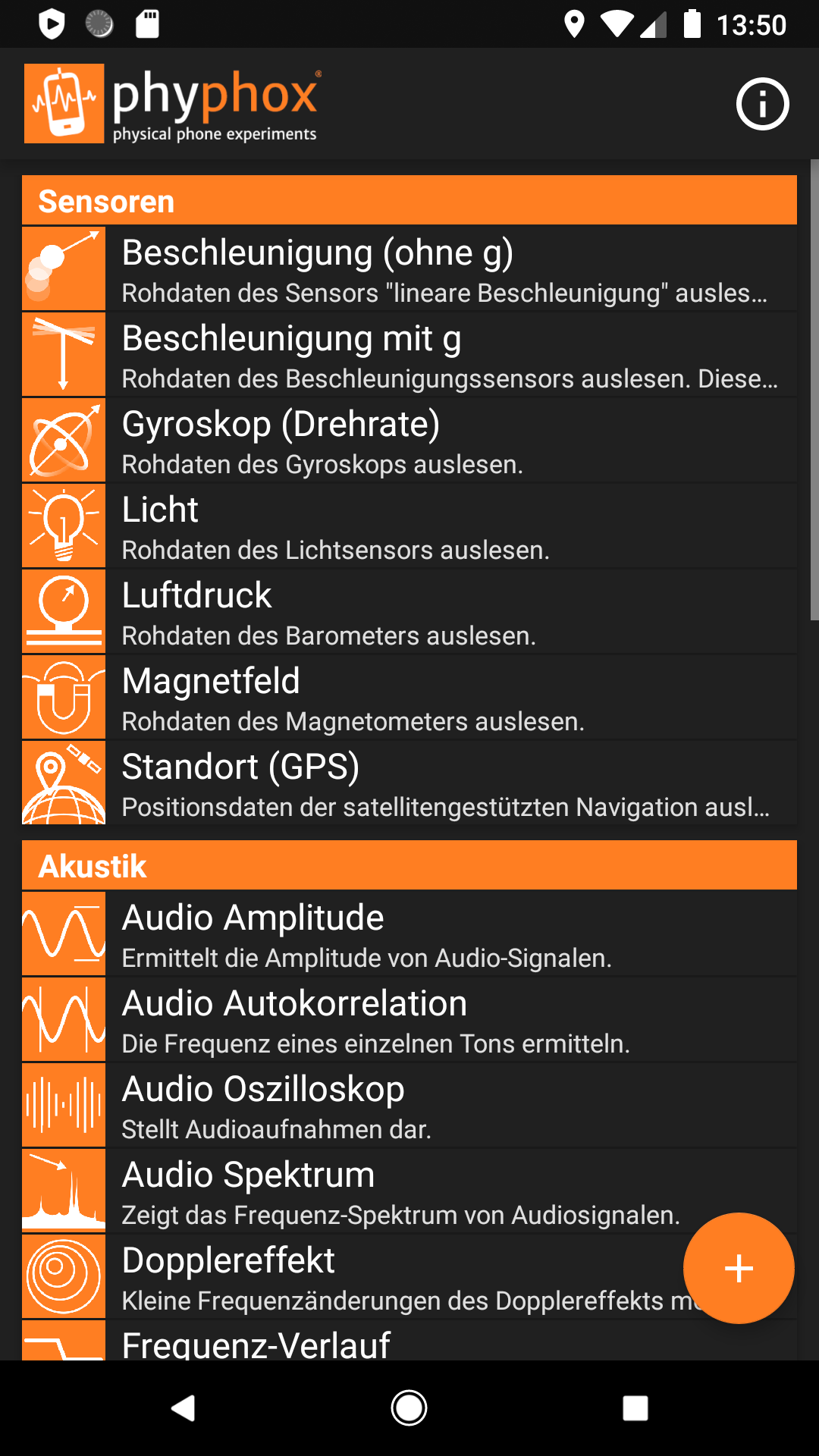Viewport: 819px width, 1456px height.
Task: Open the Luftdruck barometer experiment
Action: [409, 611]
